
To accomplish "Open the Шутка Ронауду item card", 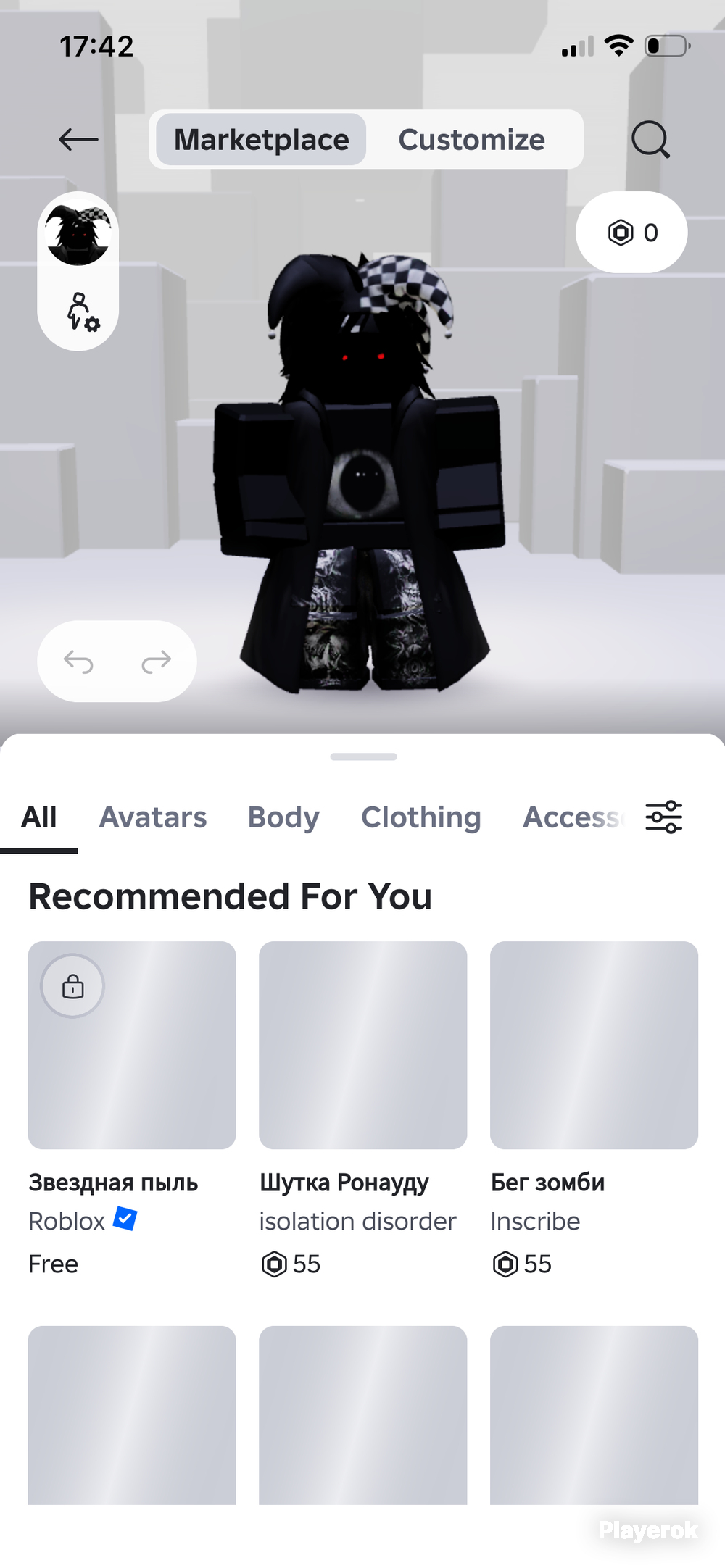I will click(x=362, y=1109).
